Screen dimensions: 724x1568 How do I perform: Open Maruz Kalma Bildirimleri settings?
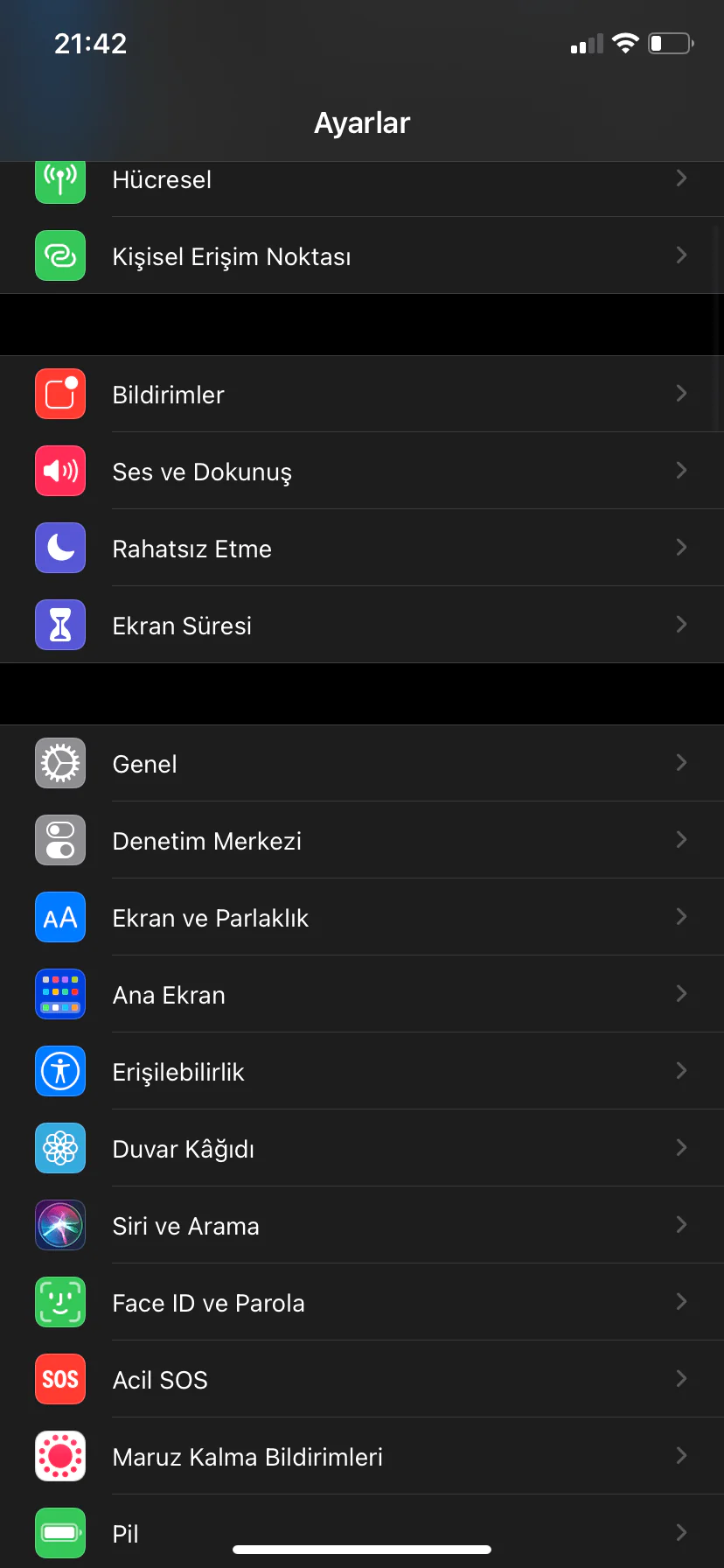(362, 1456)
